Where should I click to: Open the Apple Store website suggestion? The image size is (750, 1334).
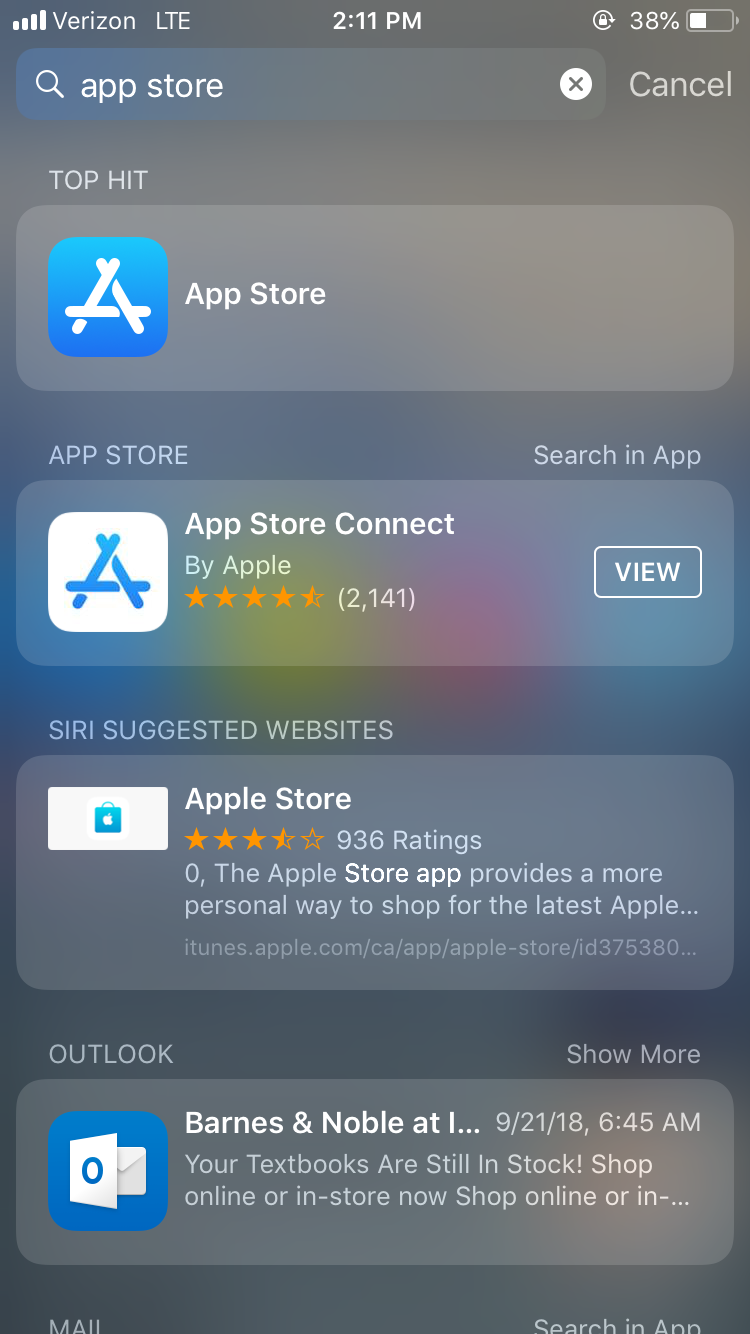point(374,872)
